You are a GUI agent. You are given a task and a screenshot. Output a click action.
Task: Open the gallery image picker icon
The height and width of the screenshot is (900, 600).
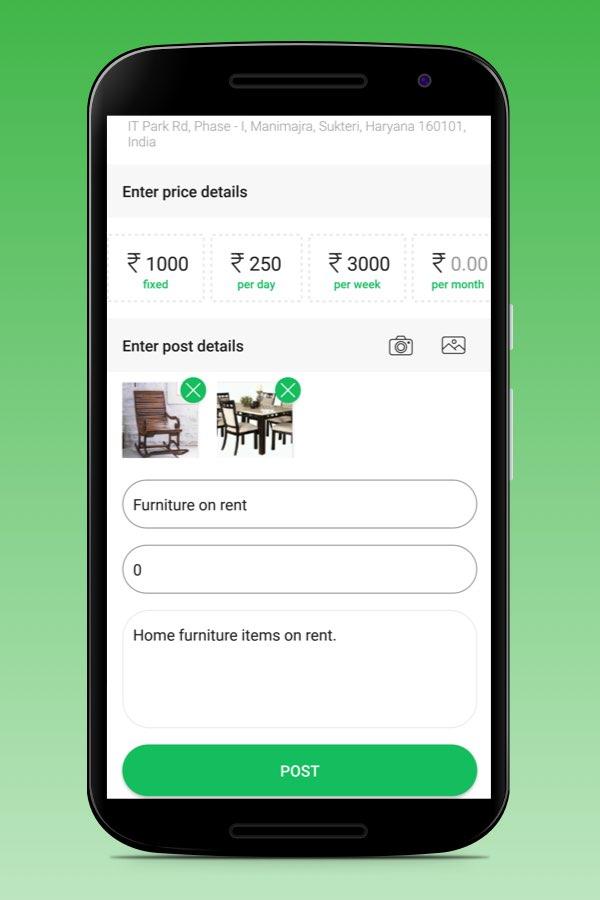point(453,346)
